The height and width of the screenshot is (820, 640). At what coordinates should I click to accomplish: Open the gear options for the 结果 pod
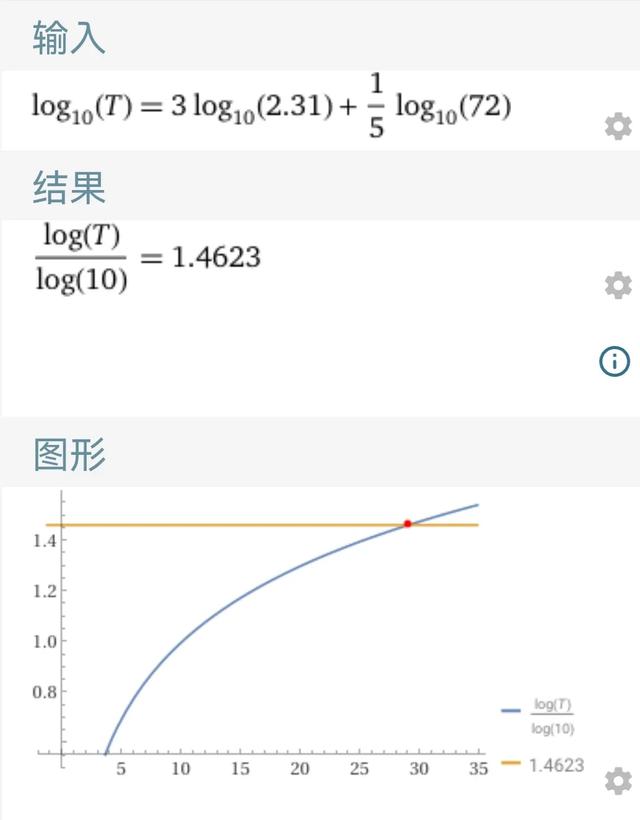click(x=618, y=285)
